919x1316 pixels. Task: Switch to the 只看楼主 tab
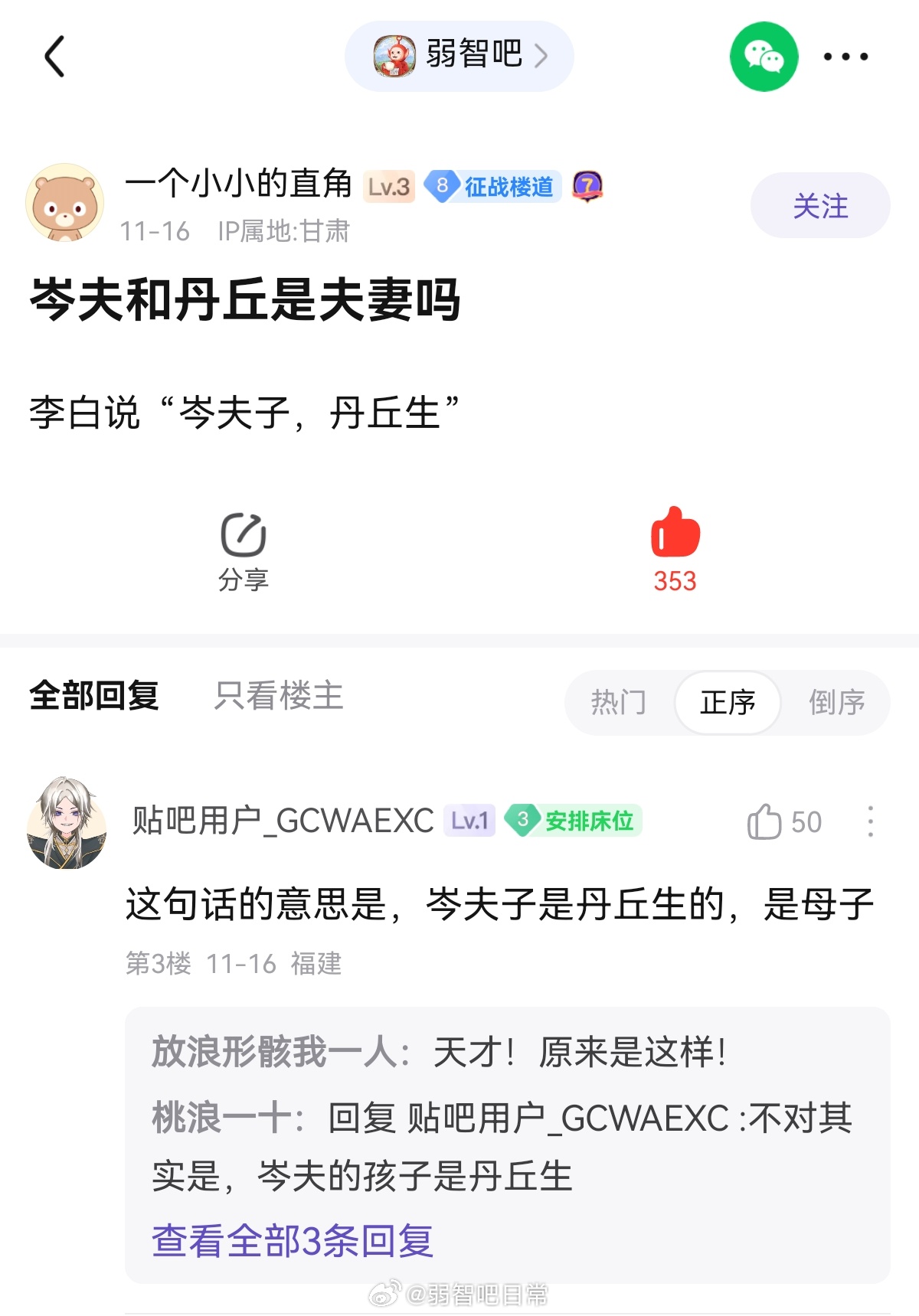[279, 696]
